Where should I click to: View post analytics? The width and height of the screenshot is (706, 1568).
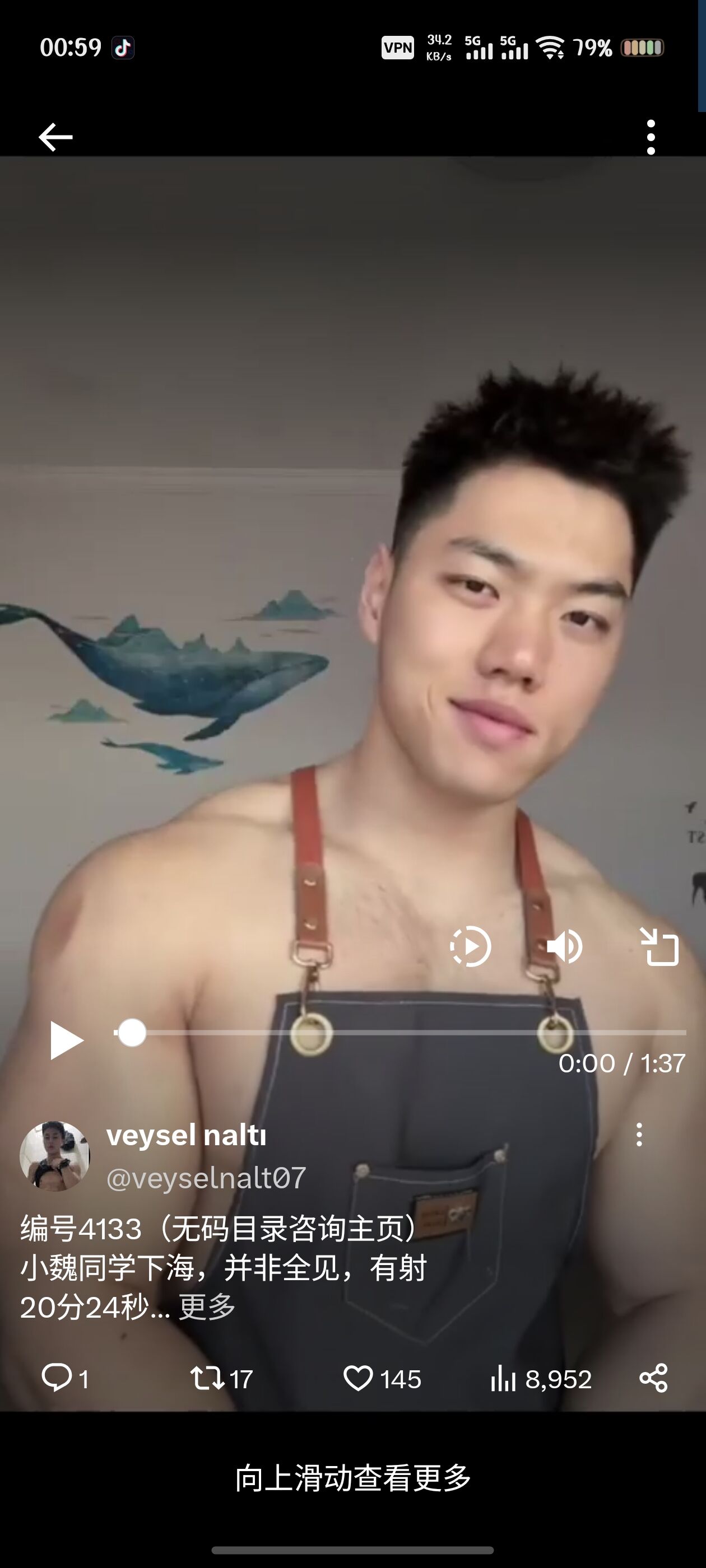pos(541,1379)
